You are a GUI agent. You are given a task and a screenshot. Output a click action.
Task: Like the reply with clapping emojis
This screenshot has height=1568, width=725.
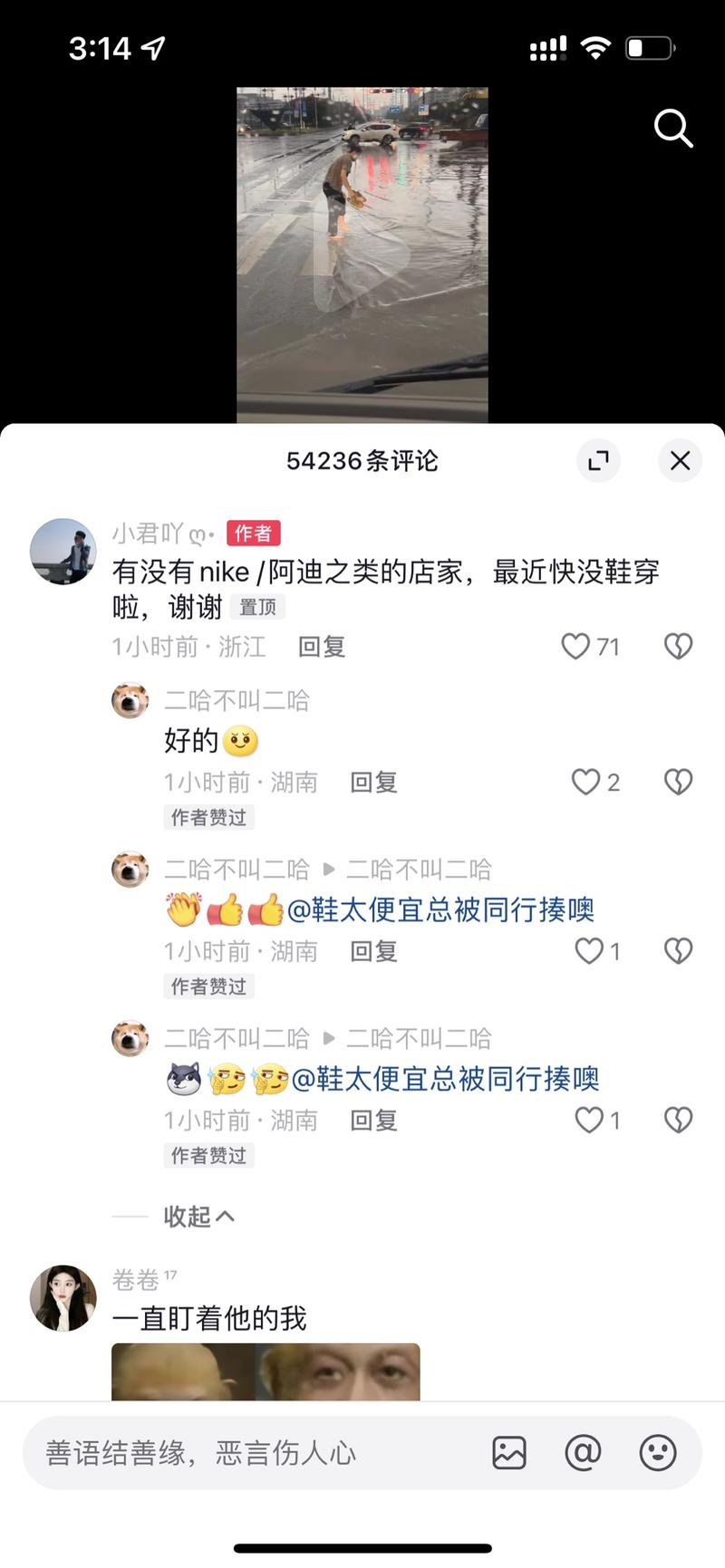pos(589,951)
